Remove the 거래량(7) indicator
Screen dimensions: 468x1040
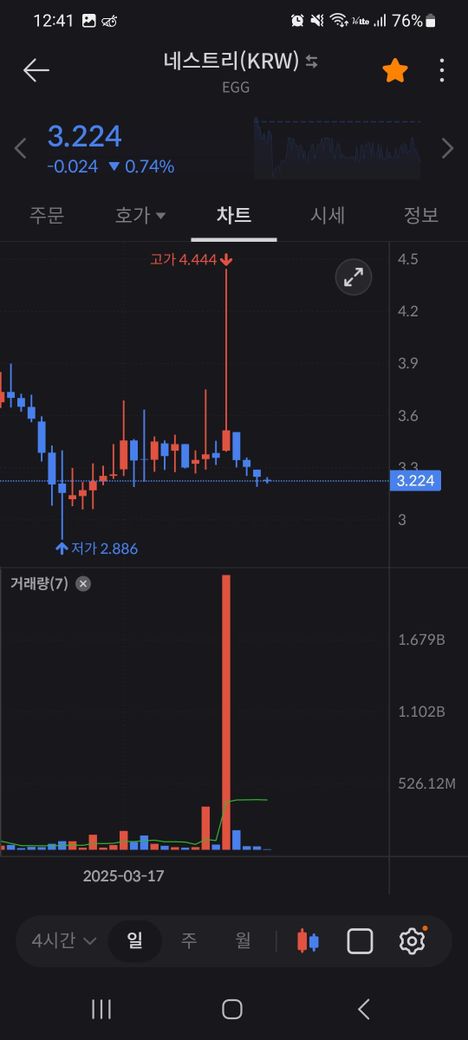(83, 584)
